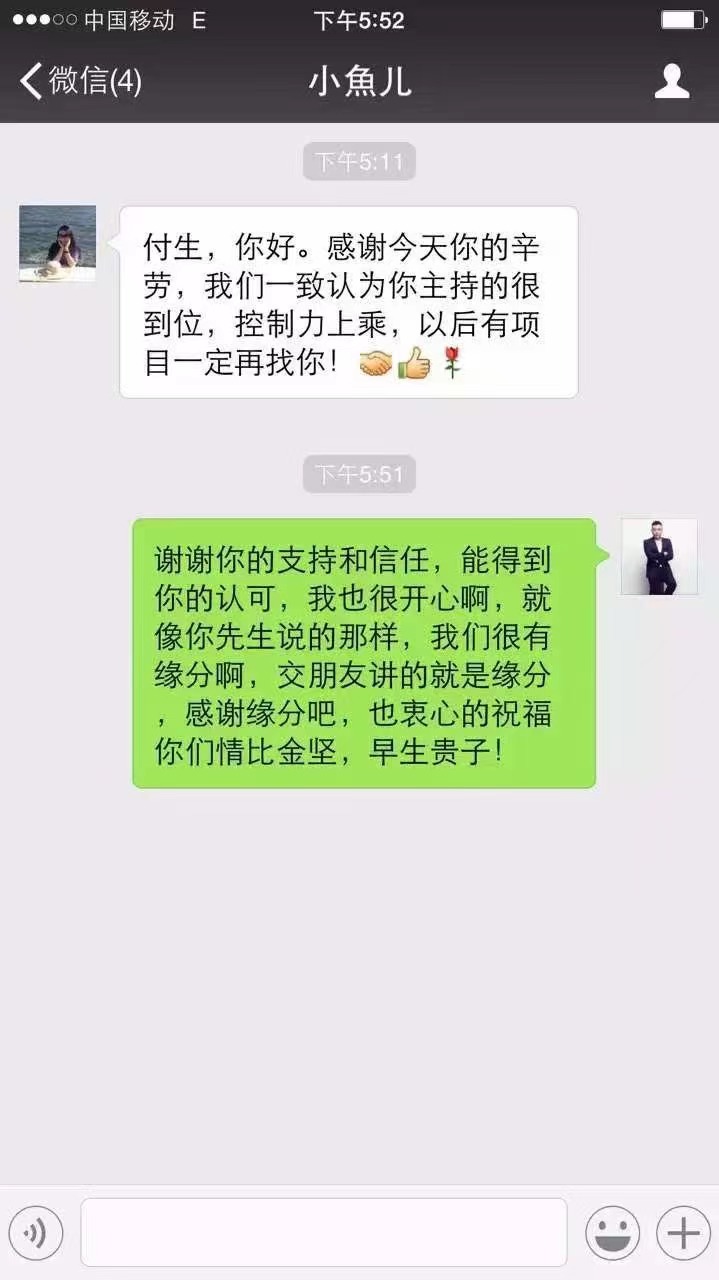The width and height of the screenshot is (719, 1280).
Task: View 小魚儿's avatar beside the incoming message
Action: tap(58, 243)
